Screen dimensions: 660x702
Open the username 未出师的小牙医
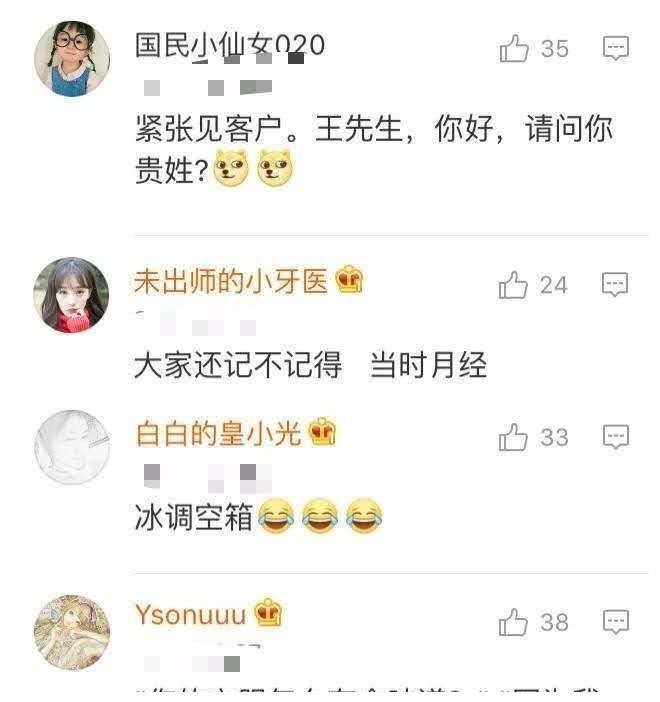click(x=231, y=283)
